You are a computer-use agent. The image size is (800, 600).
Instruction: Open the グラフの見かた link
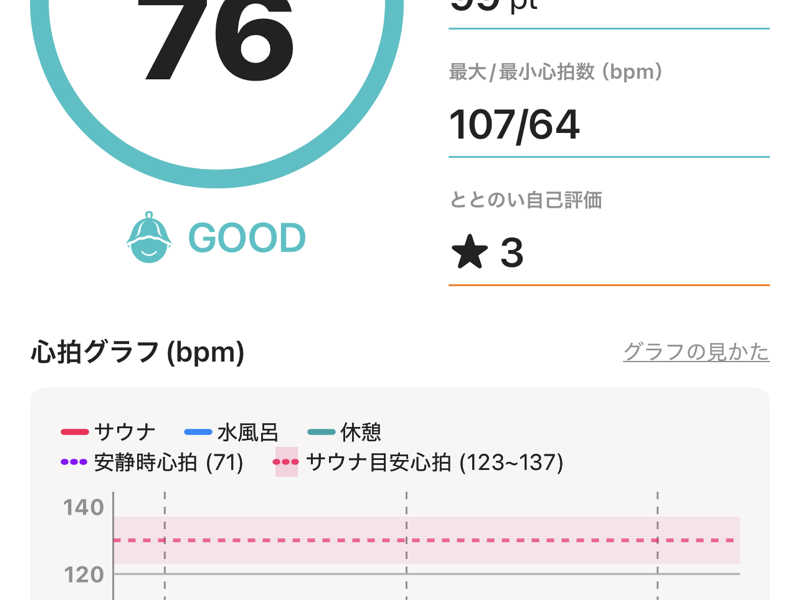click(696, 352)
